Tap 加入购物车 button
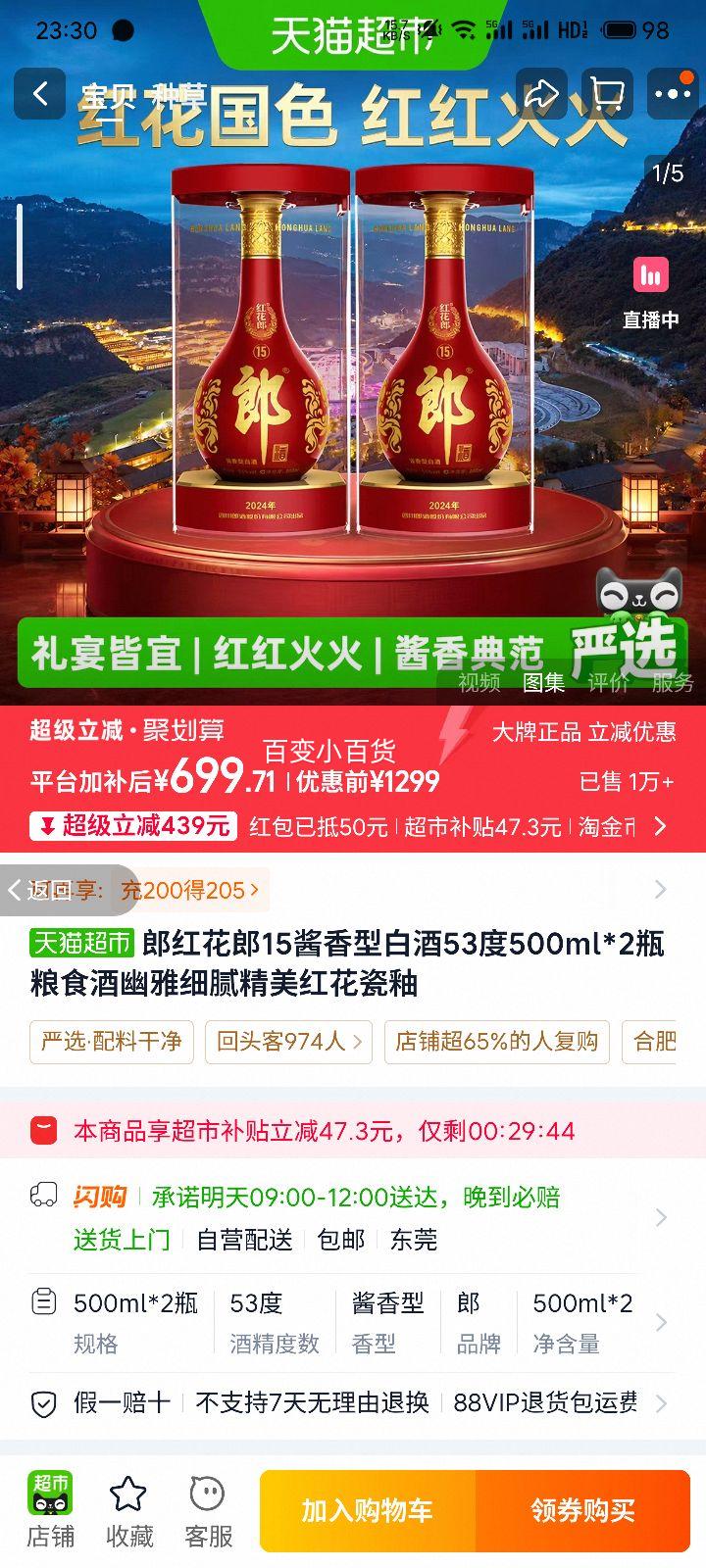 point(368,1510)
